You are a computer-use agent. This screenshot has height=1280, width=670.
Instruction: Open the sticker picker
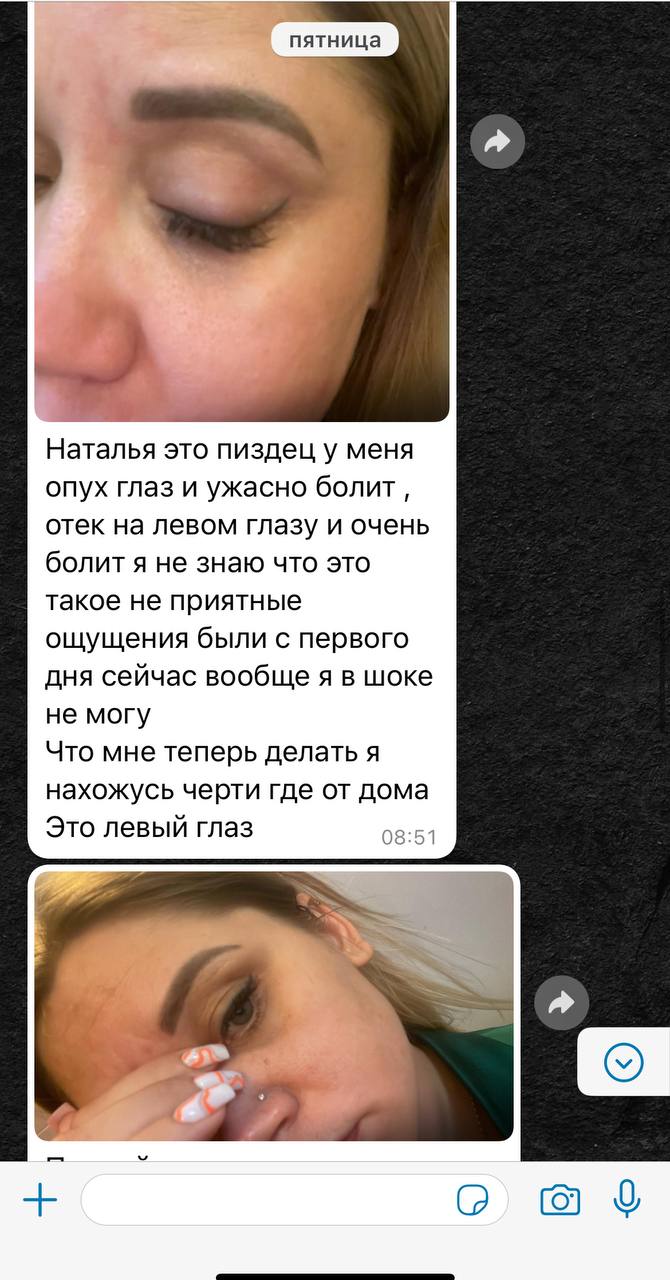[471, 1199]
